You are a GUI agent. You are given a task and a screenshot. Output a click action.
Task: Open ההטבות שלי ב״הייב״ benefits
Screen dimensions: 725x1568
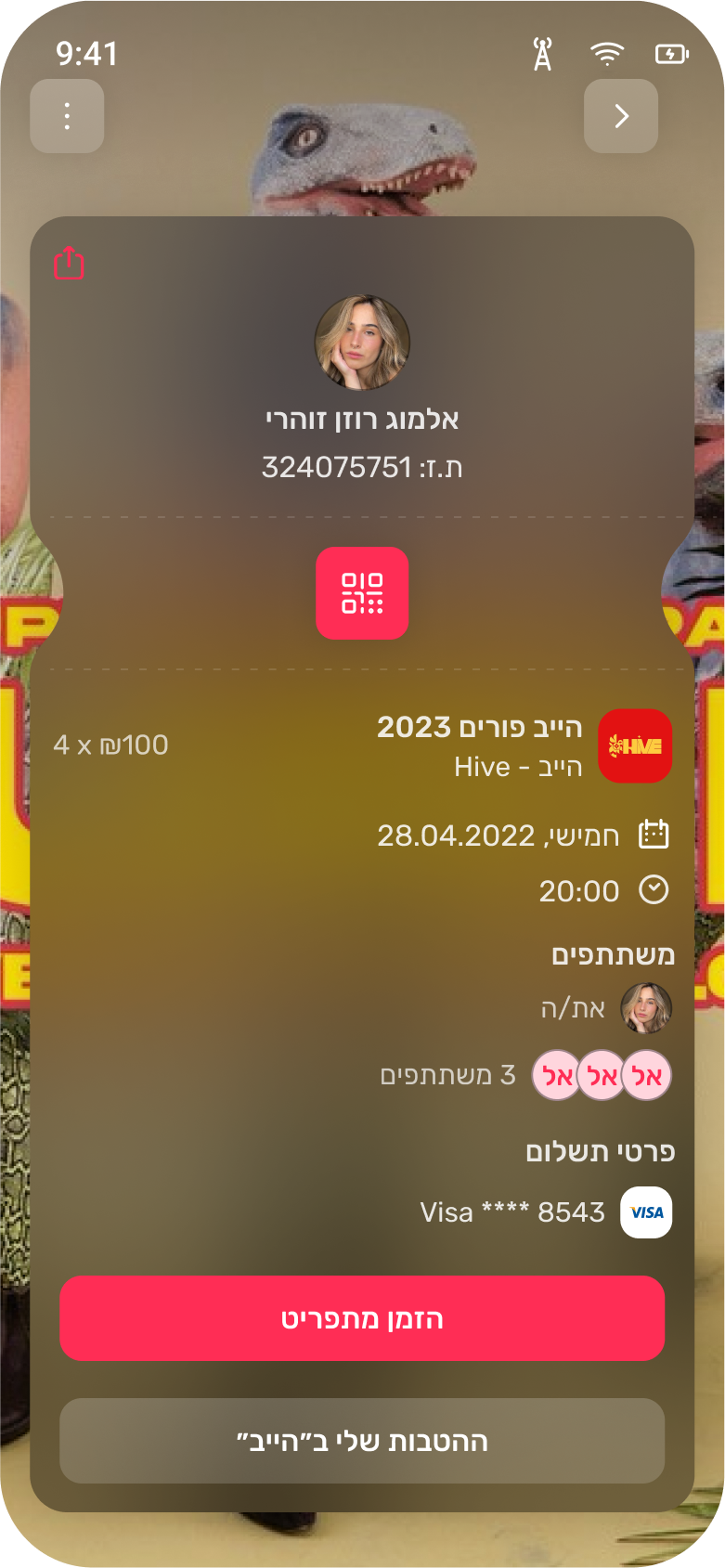pyautogui.click(x=362, y=1441)
